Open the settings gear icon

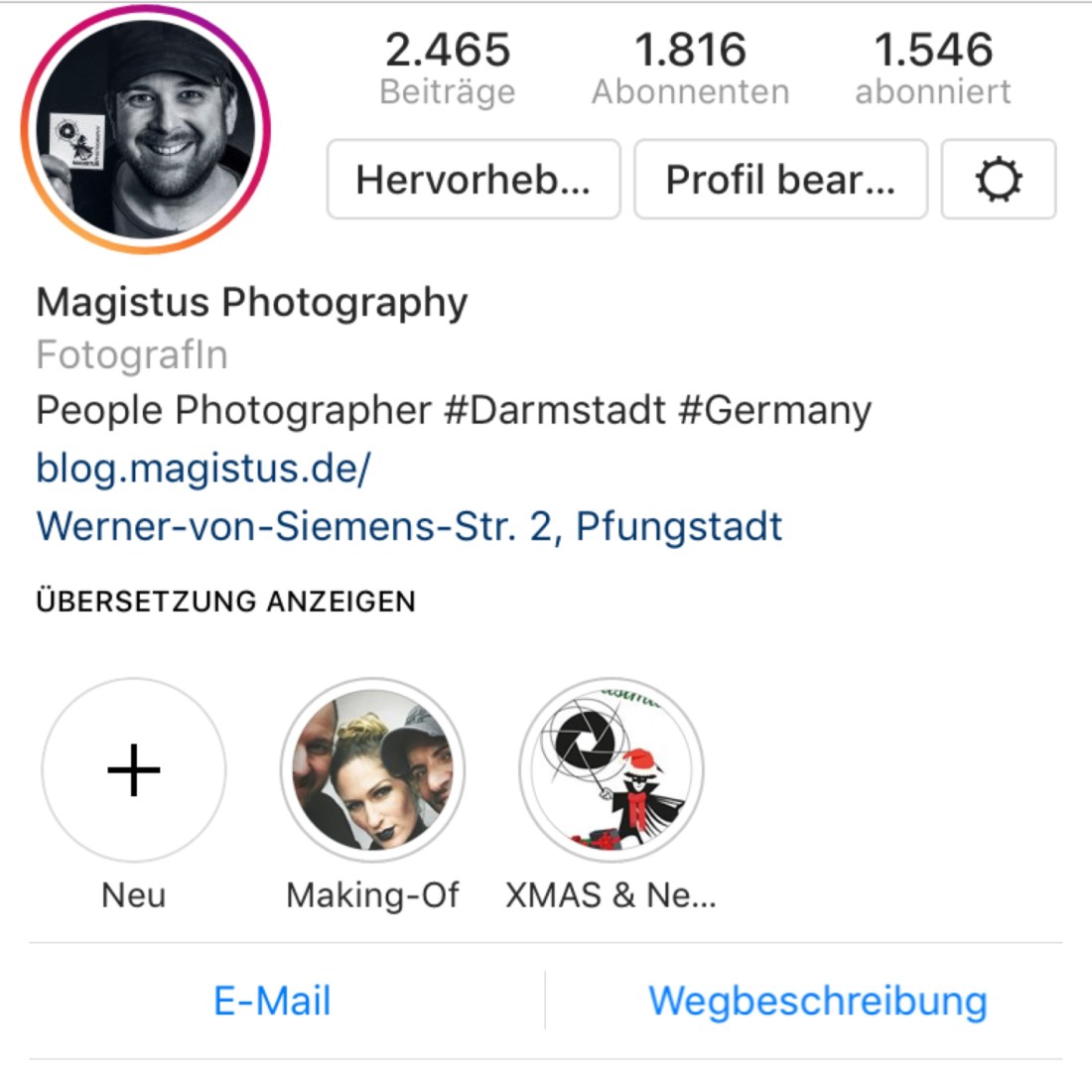pyautogui.click(x=998, y=180)
